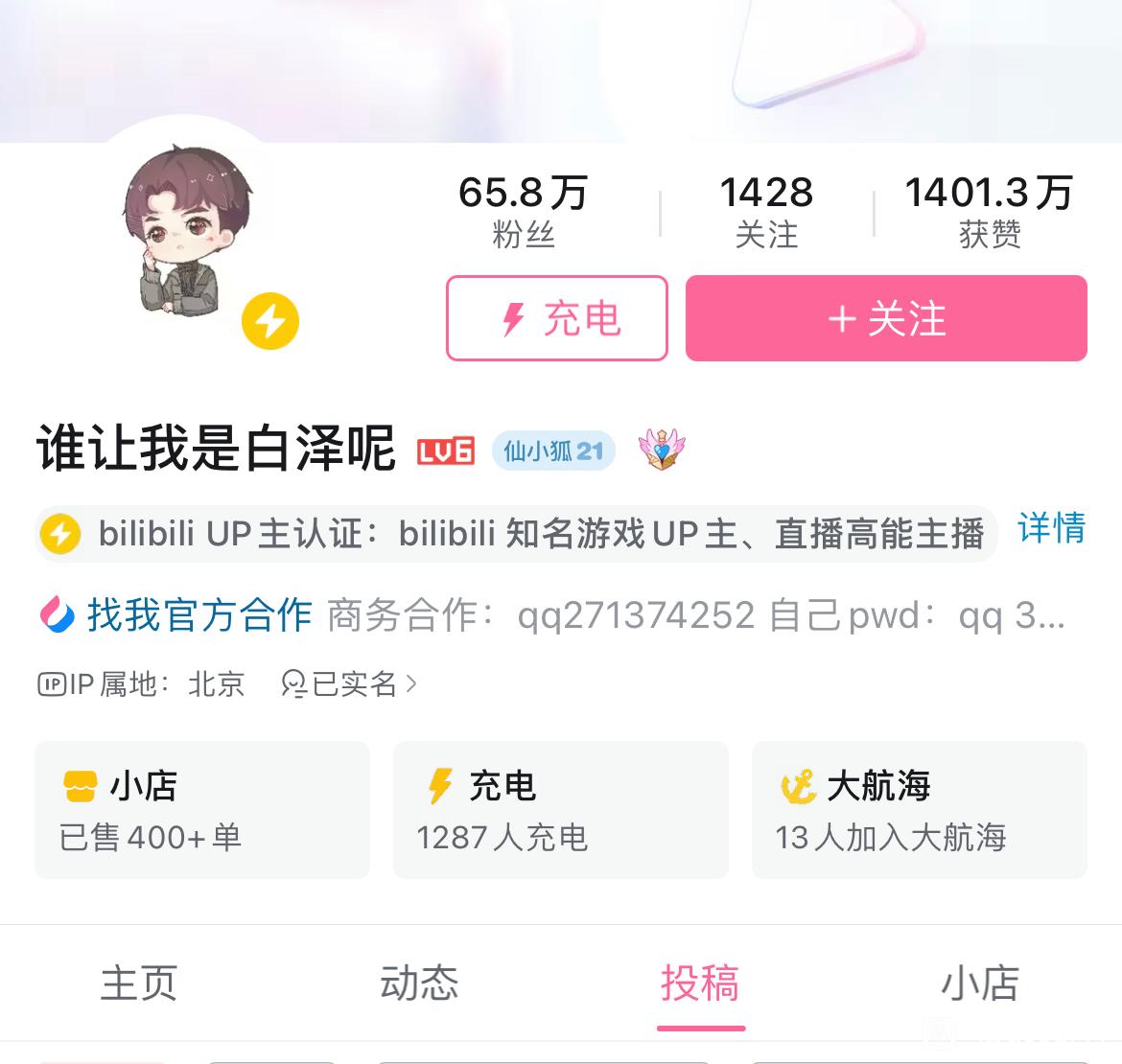View the 65.8万 粉丝 list
This screenshot has width=1122, height=1064.
tap(523, 212)
